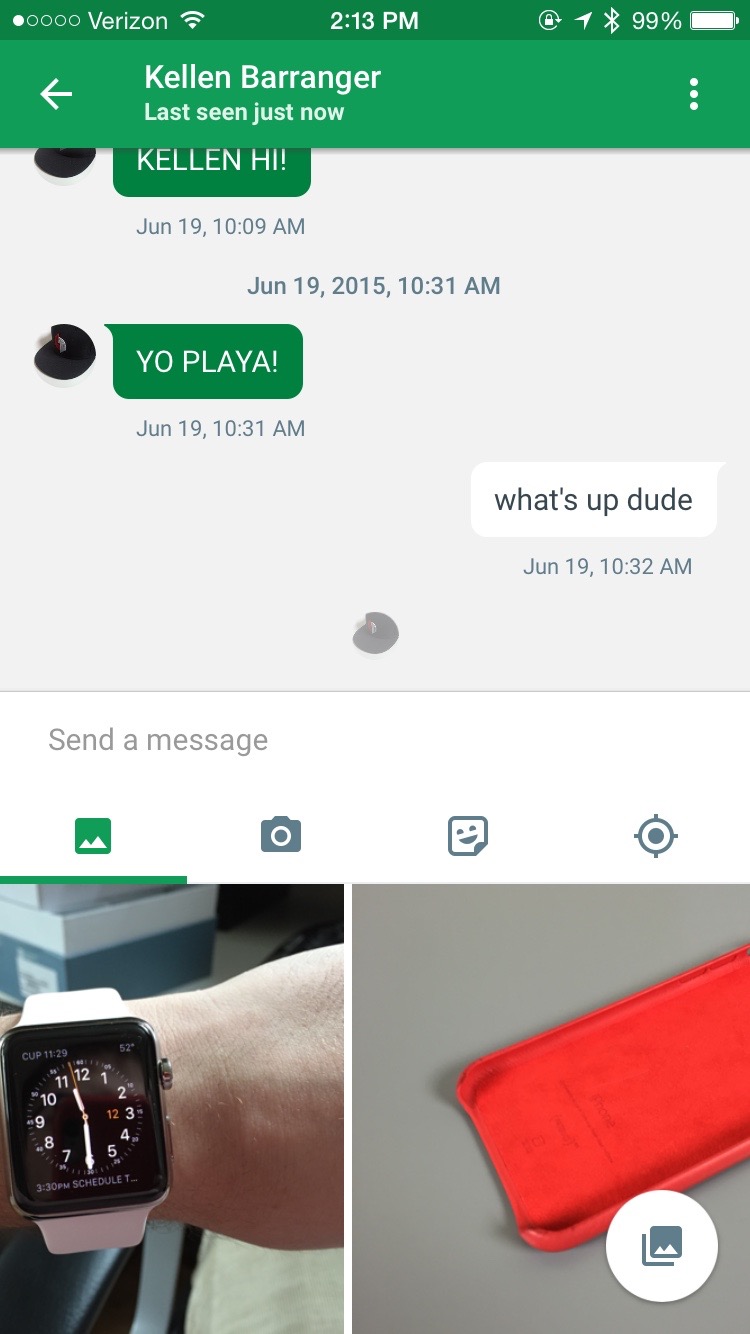Open full gallery with floating button

click(661, 1246)
